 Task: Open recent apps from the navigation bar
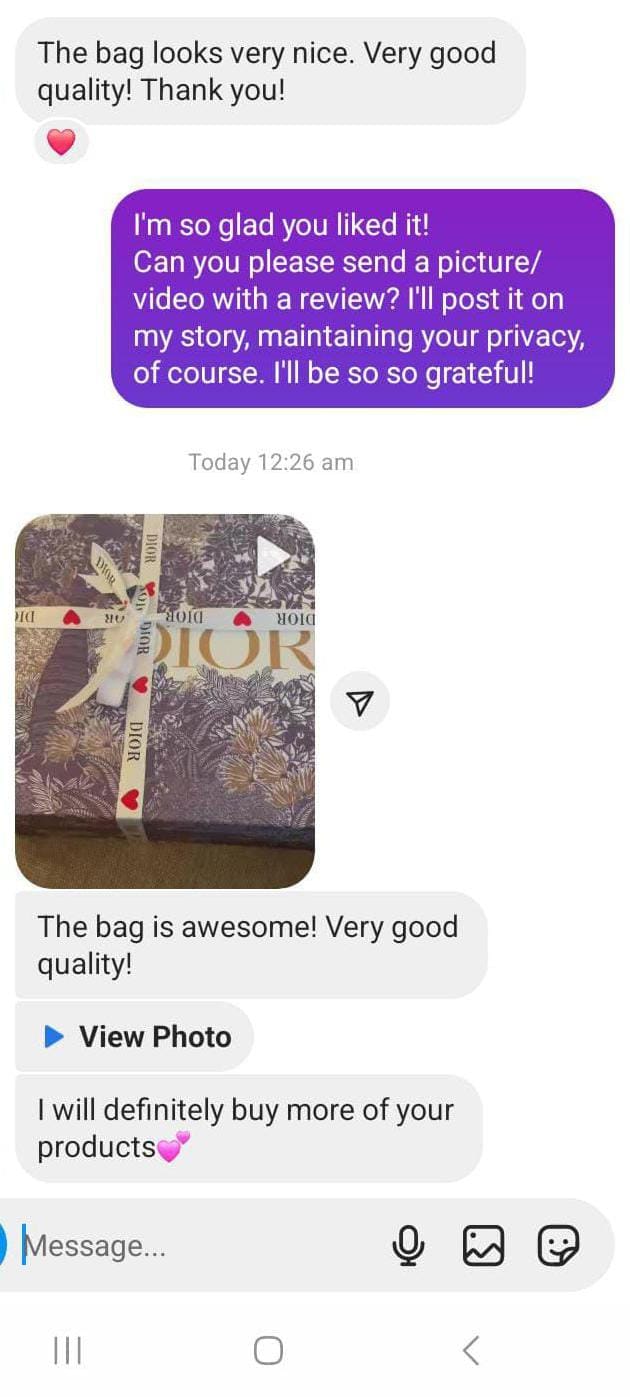coord(67,1351)
